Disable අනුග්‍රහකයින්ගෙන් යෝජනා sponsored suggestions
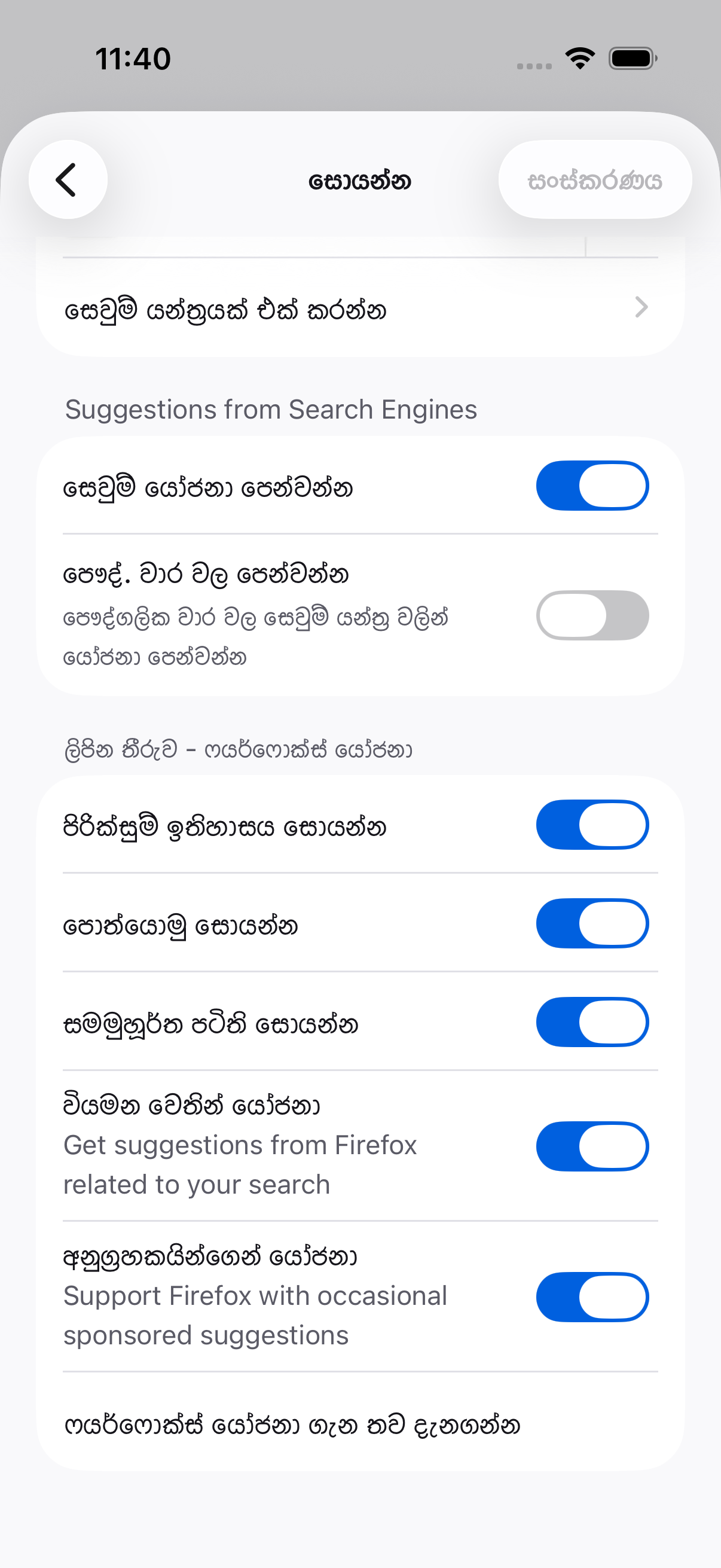Viewport: 721px width, 1568px height. coord(591,1297)
